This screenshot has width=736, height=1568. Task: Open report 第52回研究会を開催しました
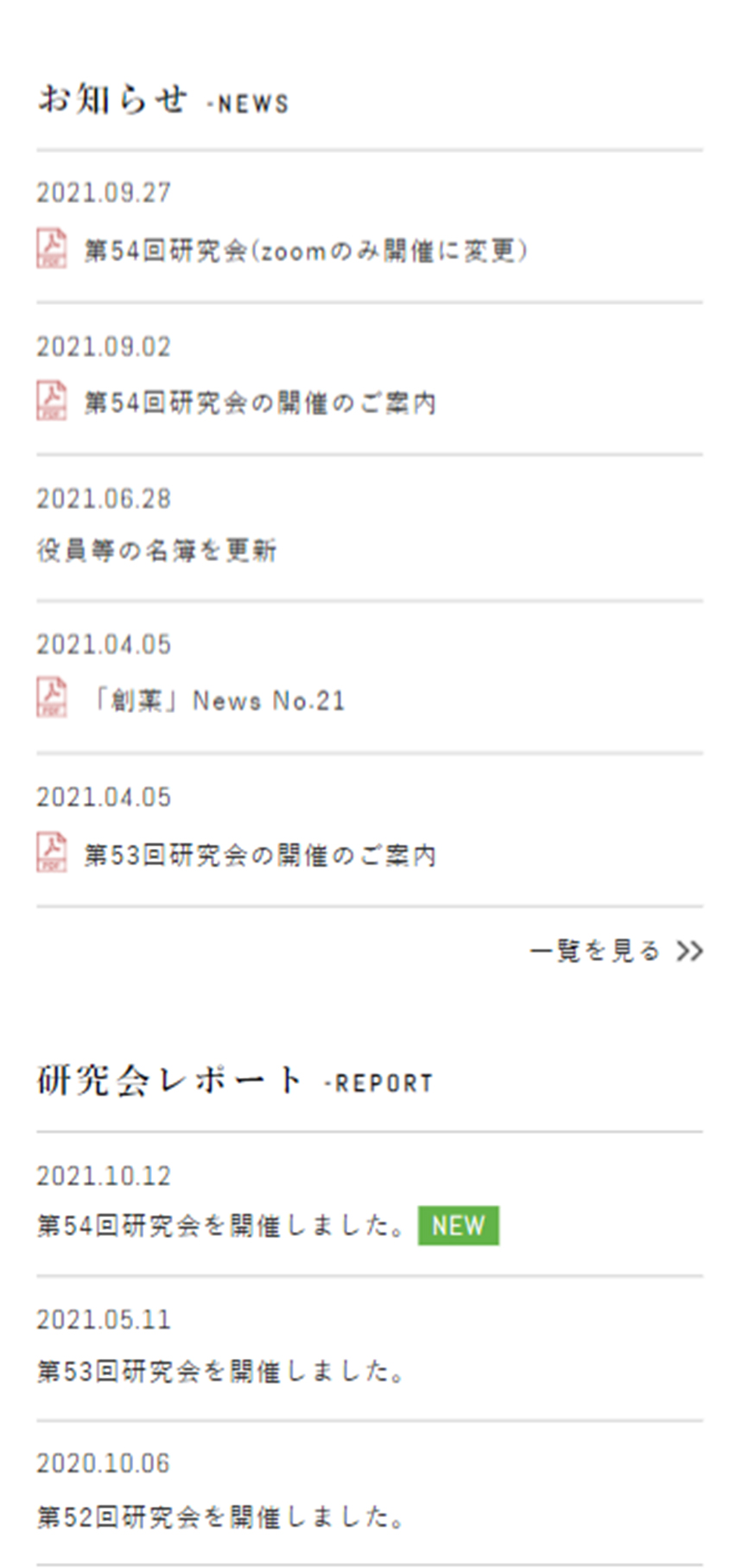point(221,1516)
